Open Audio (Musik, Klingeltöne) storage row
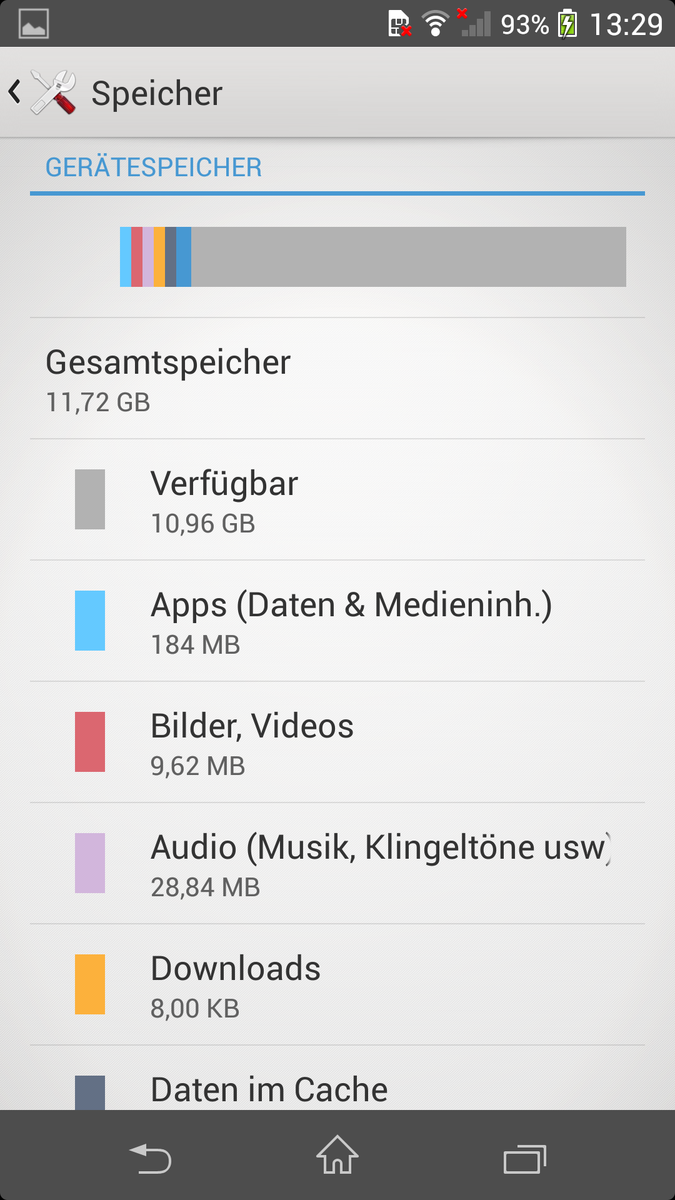The height and width of the screenshot is (1200, 675). point(338,863)
